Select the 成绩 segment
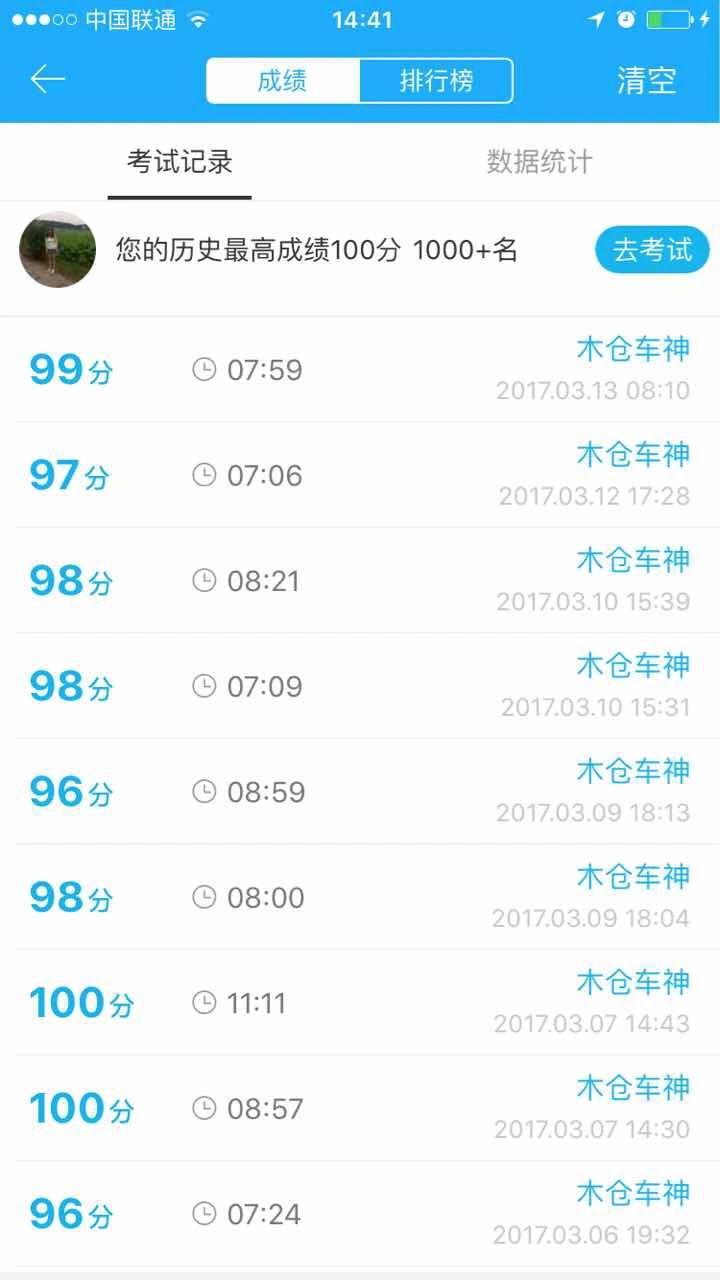Viewport: 720px width, 1280px height. pos(283,81)
